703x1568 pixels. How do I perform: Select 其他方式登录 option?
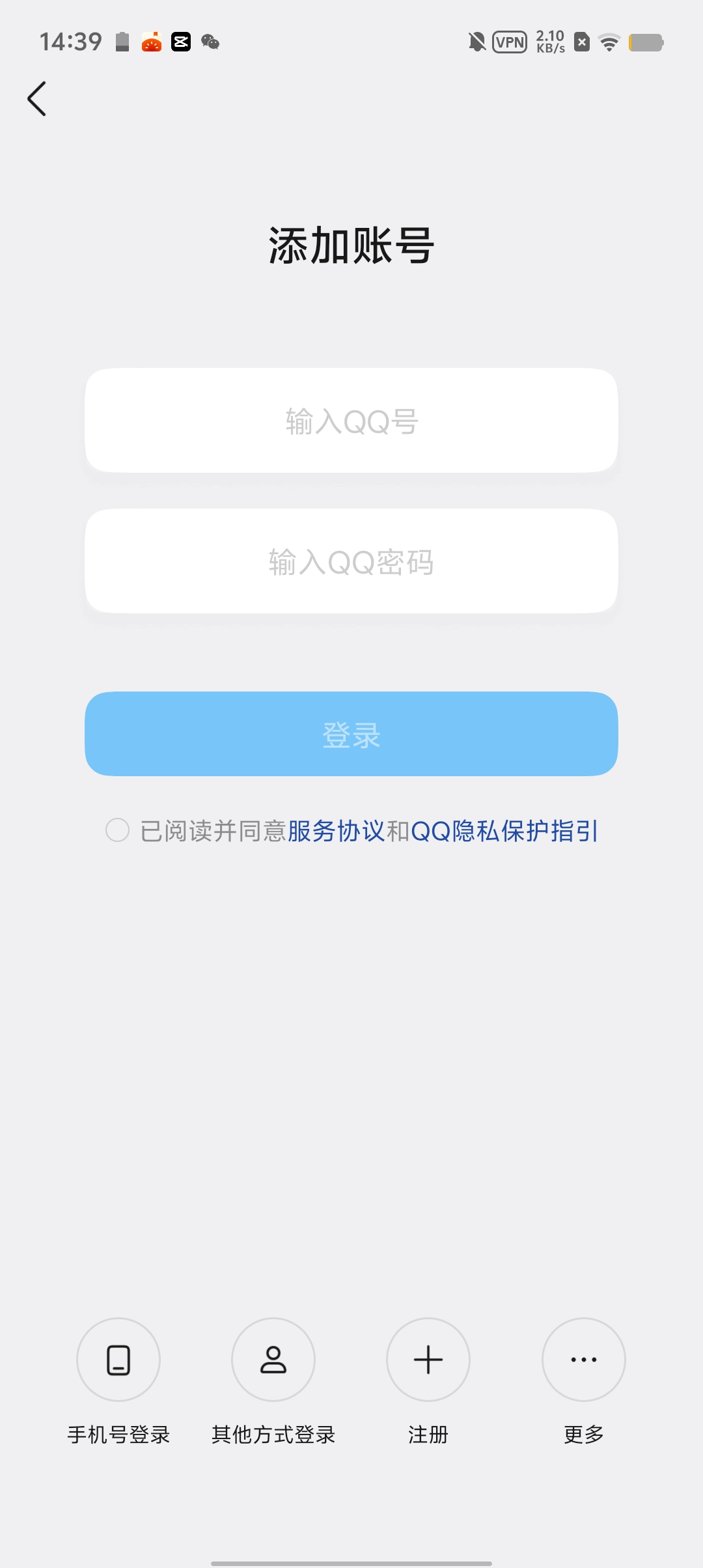click(x=273, y=1360)
